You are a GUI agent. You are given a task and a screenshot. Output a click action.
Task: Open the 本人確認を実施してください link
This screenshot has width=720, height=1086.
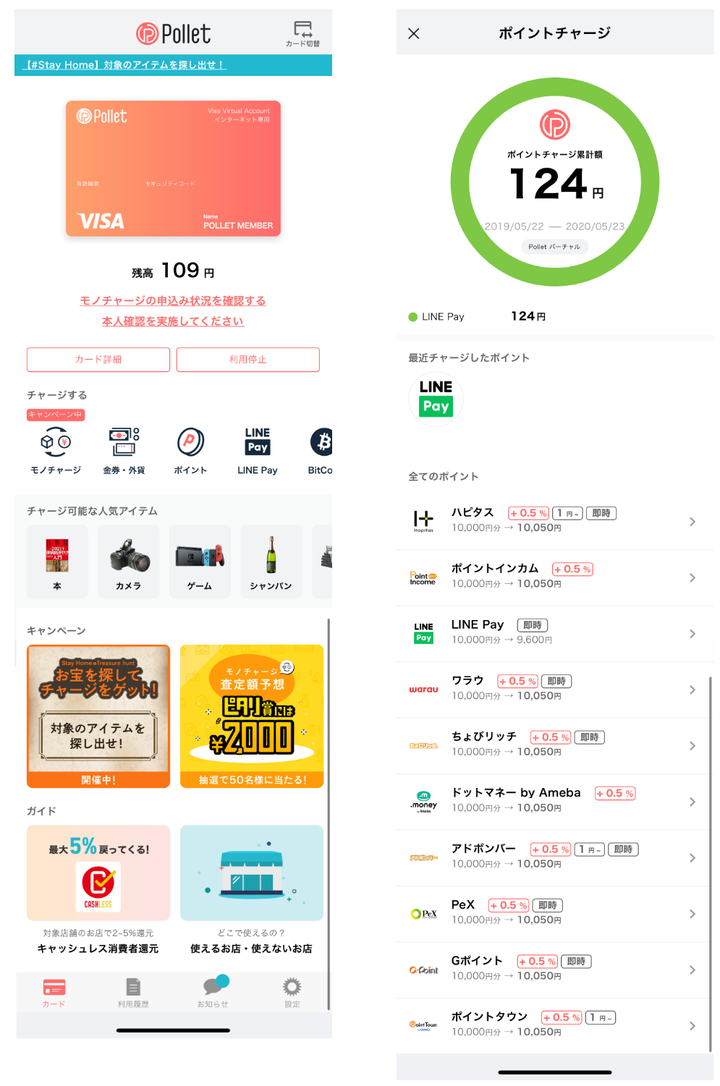coord(173,322)
